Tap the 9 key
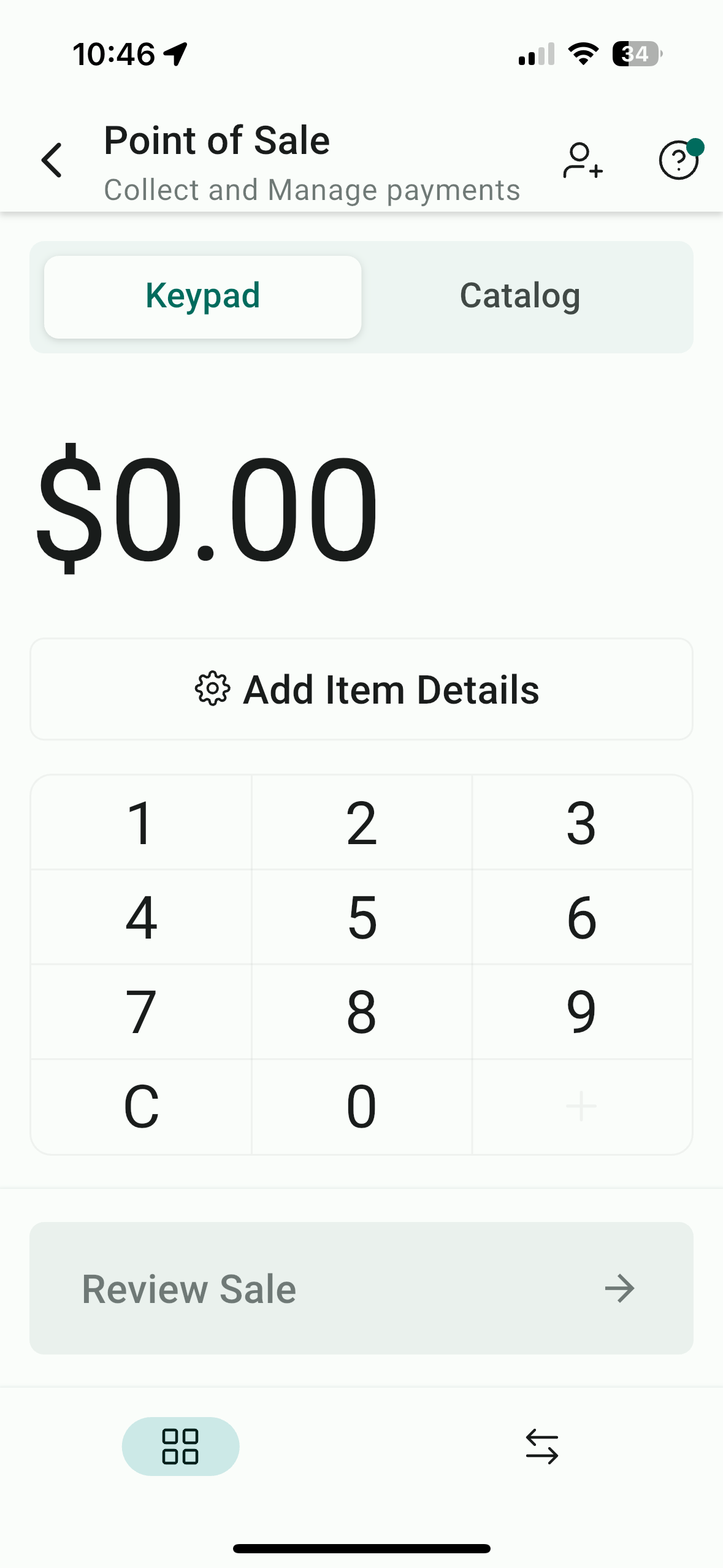Screen dimensions: 723x1568 (581, 1012)
